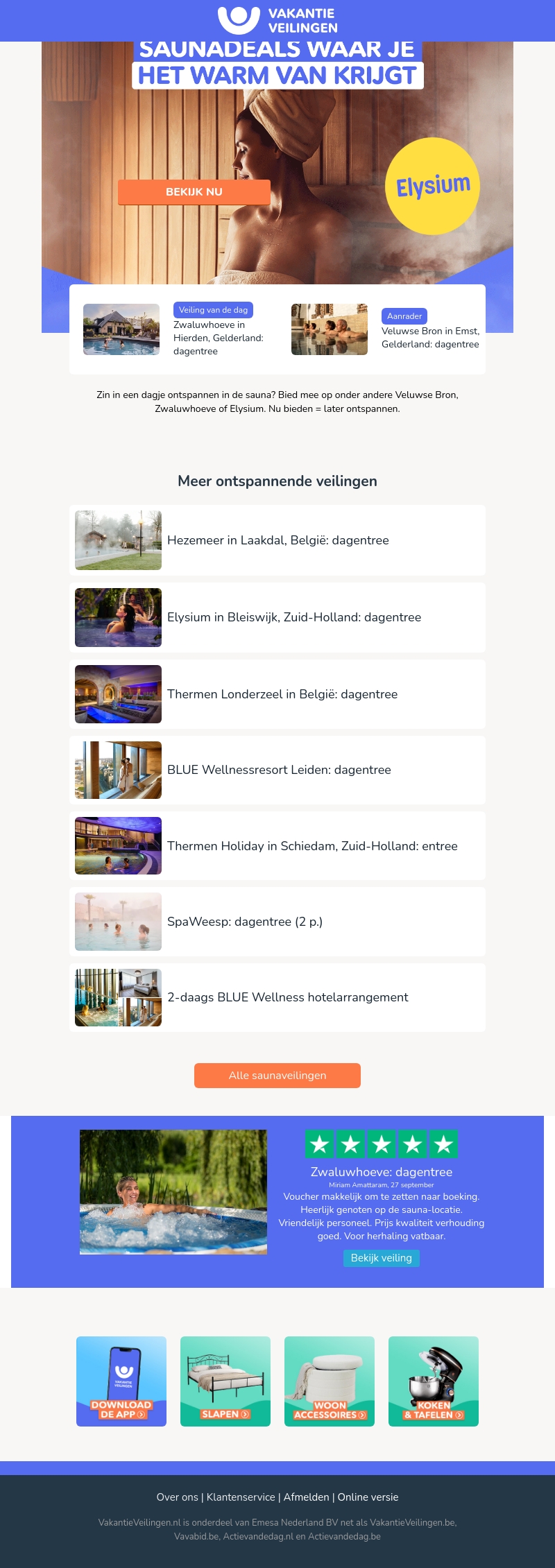555x1568 pixels.
Task: Open the Woonaccessoires category tile
Action: click(330, 1381)
